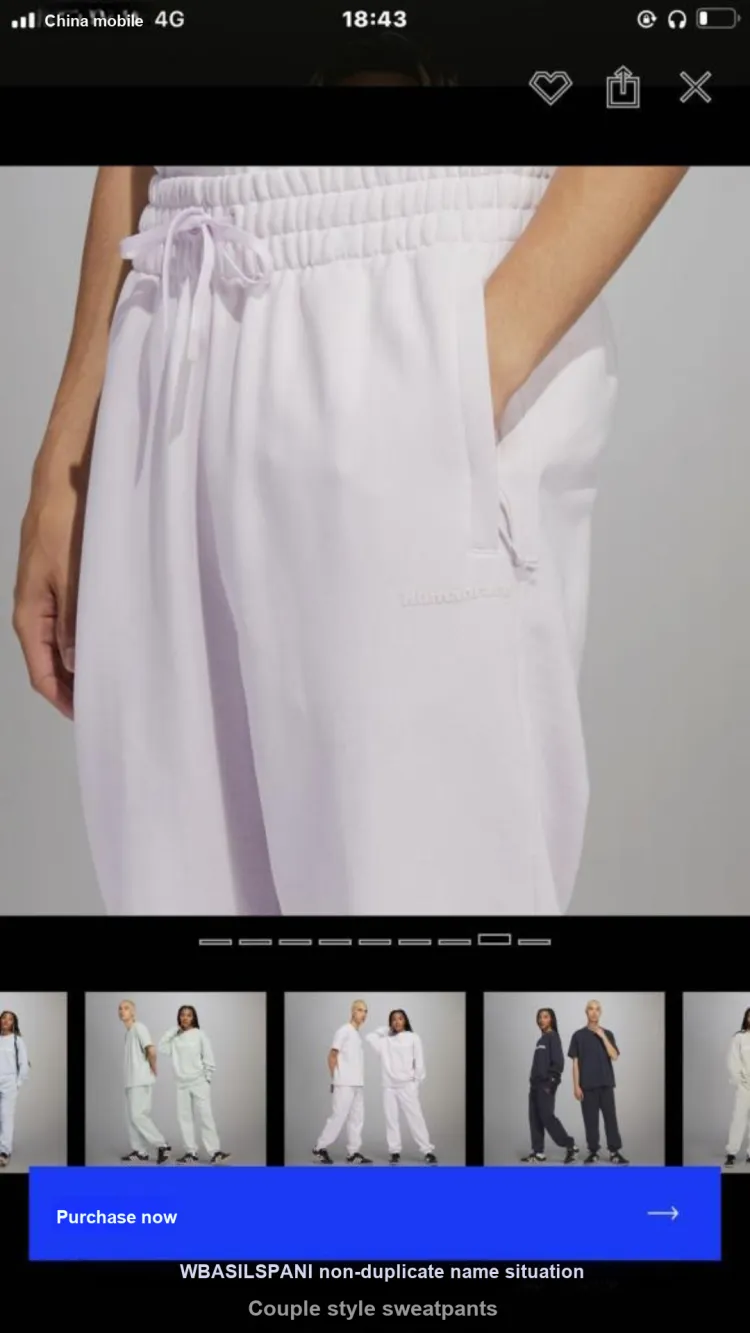750x1333 pixels.
Task: Open the white couple outfit thumbnail
Action: [374, 1078]
